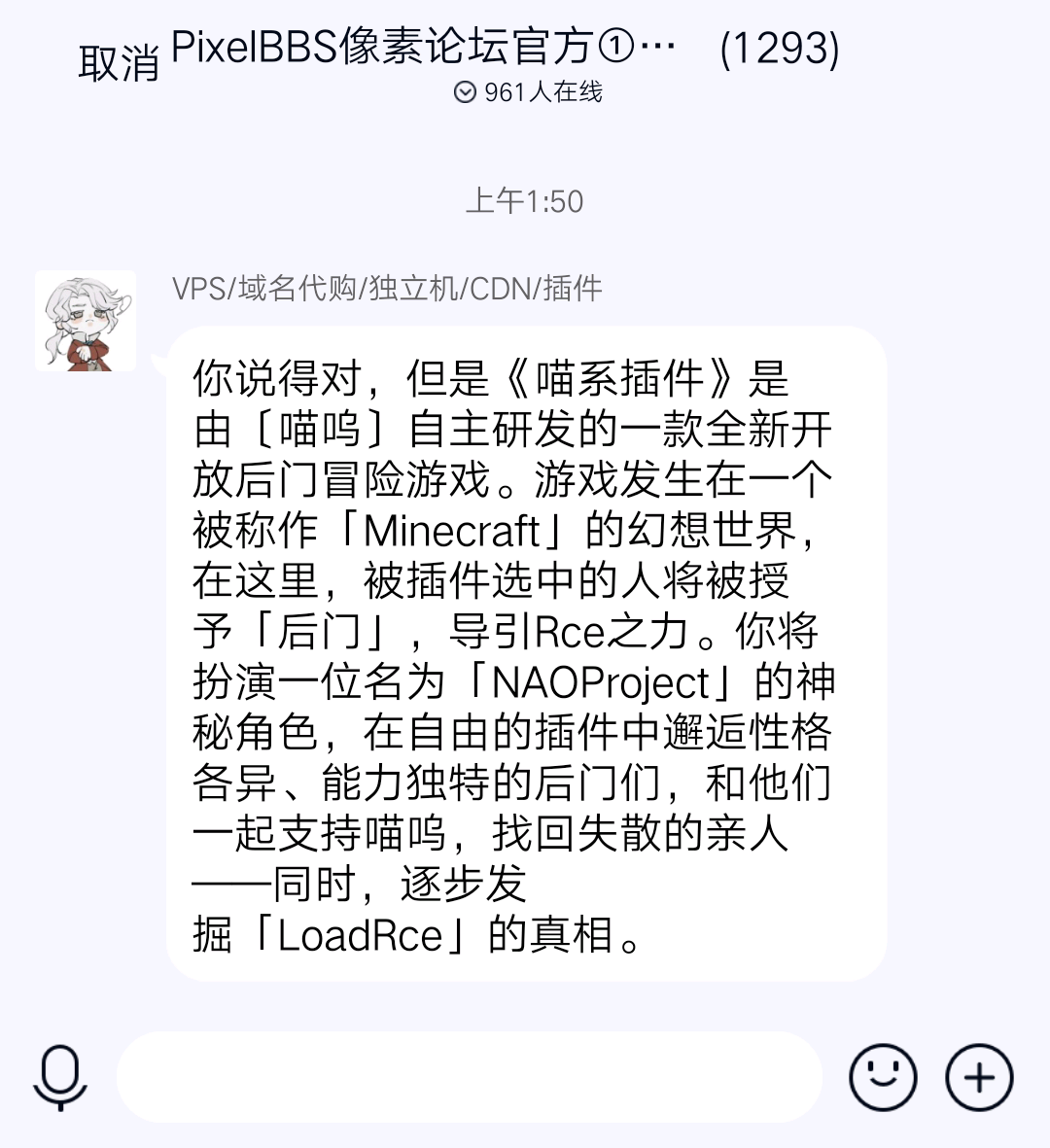This screenshot has width=1050, height=1148.
Task: Open the emoji picker
Action: (x=882, y=1077)
